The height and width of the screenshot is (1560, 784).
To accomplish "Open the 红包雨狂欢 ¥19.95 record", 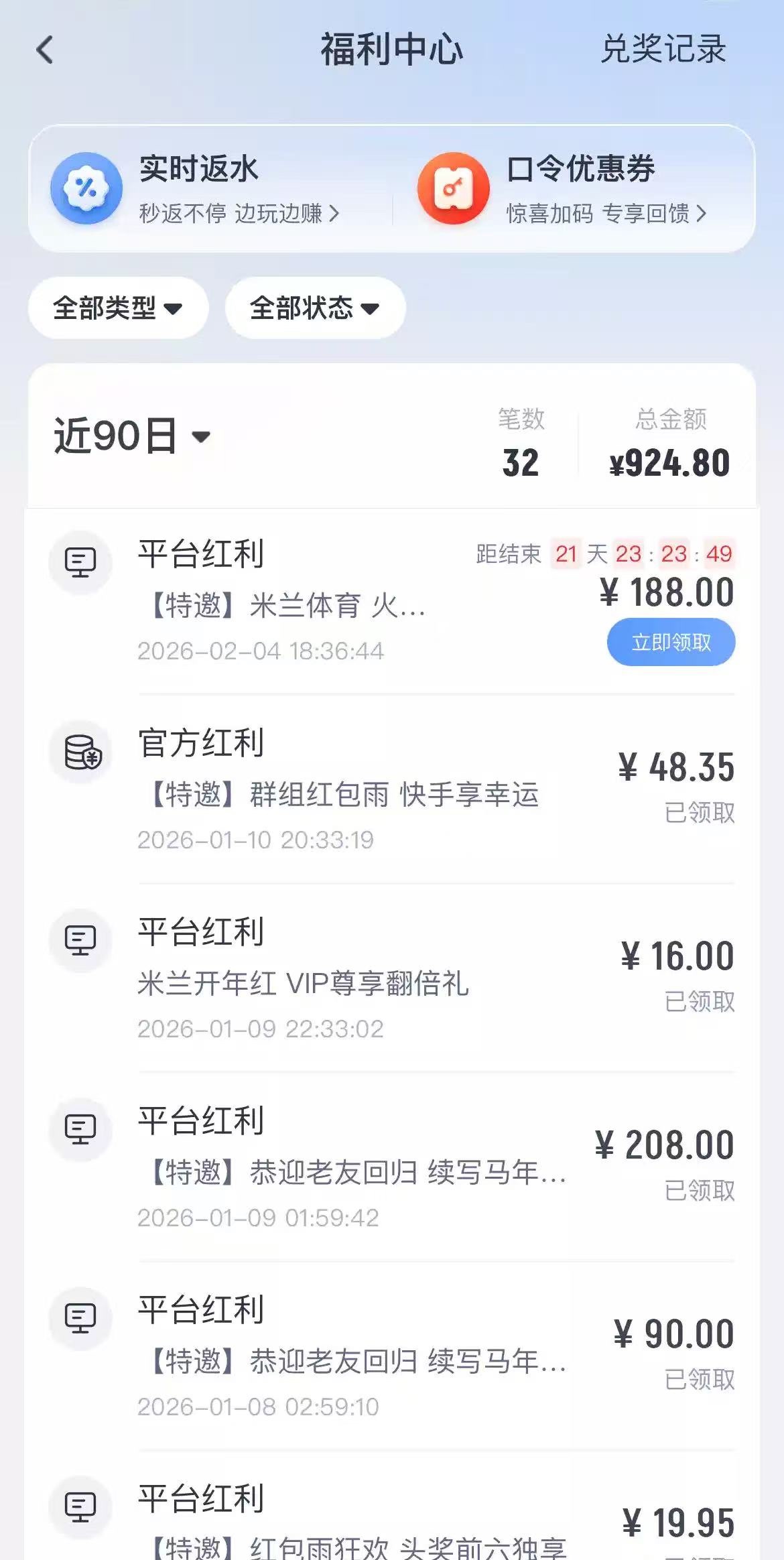I will pos(352,1528).
